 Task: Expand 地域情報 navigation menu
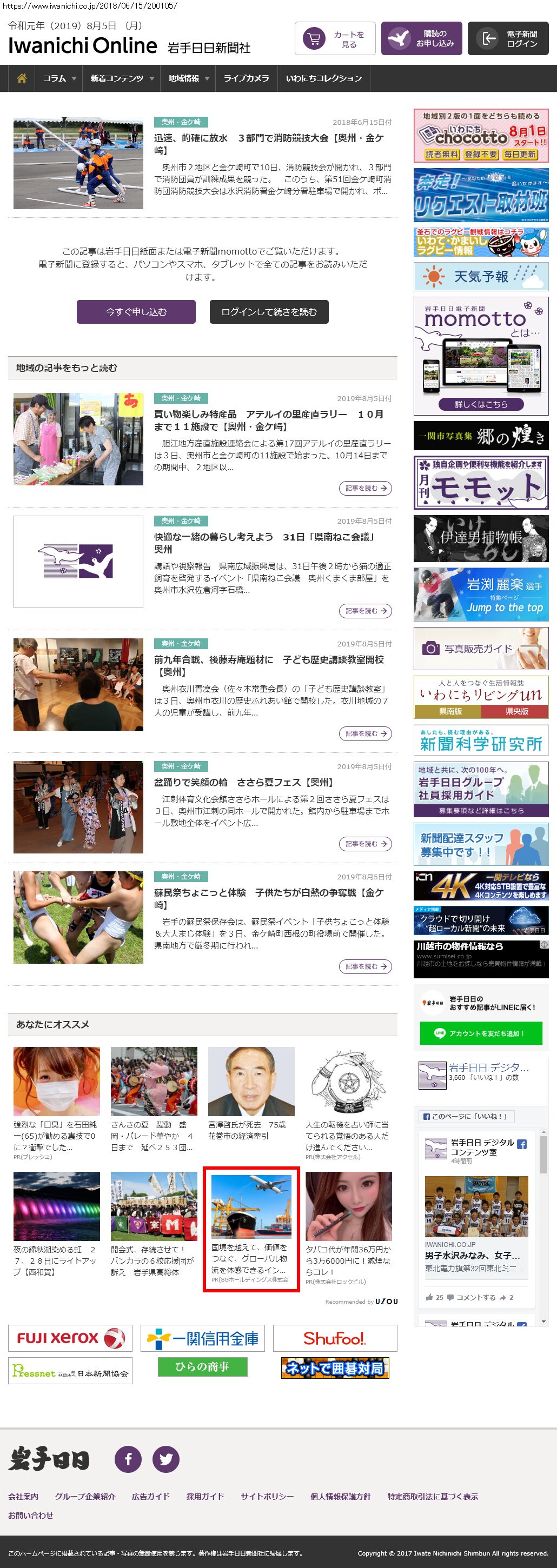[x=189, y=78]
